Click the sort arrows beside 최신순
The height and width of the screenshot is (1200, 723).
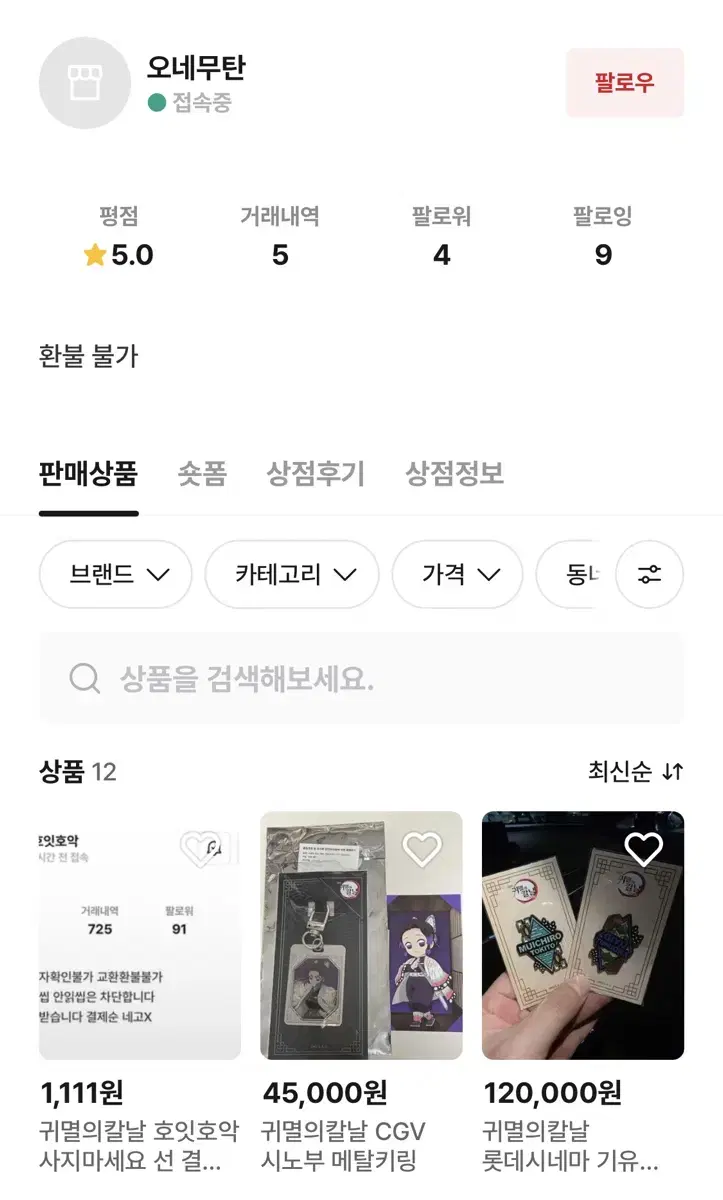[672, 772]
